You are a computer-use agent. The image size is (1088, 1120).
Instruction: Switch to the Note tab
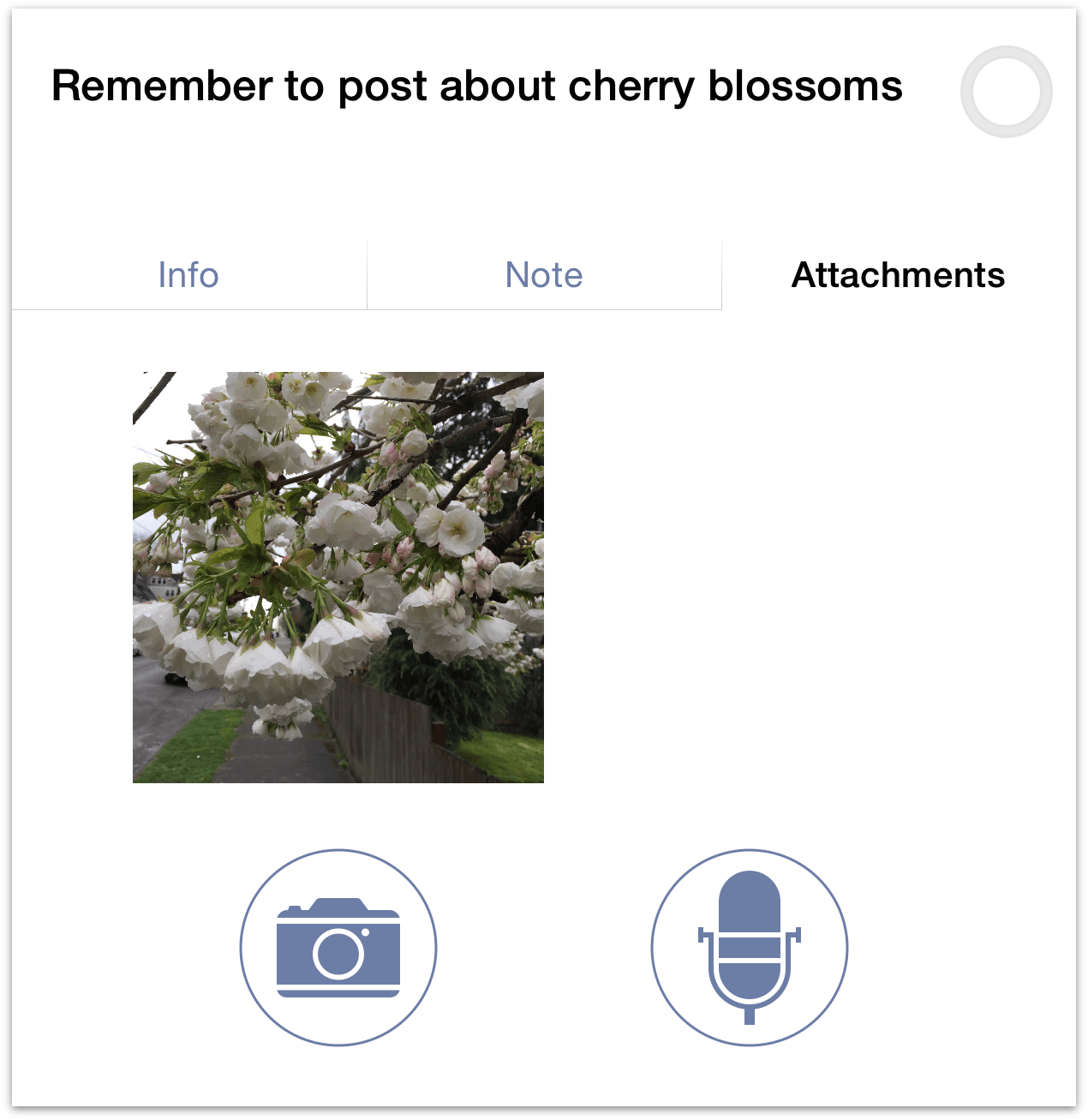click(544, 275)
